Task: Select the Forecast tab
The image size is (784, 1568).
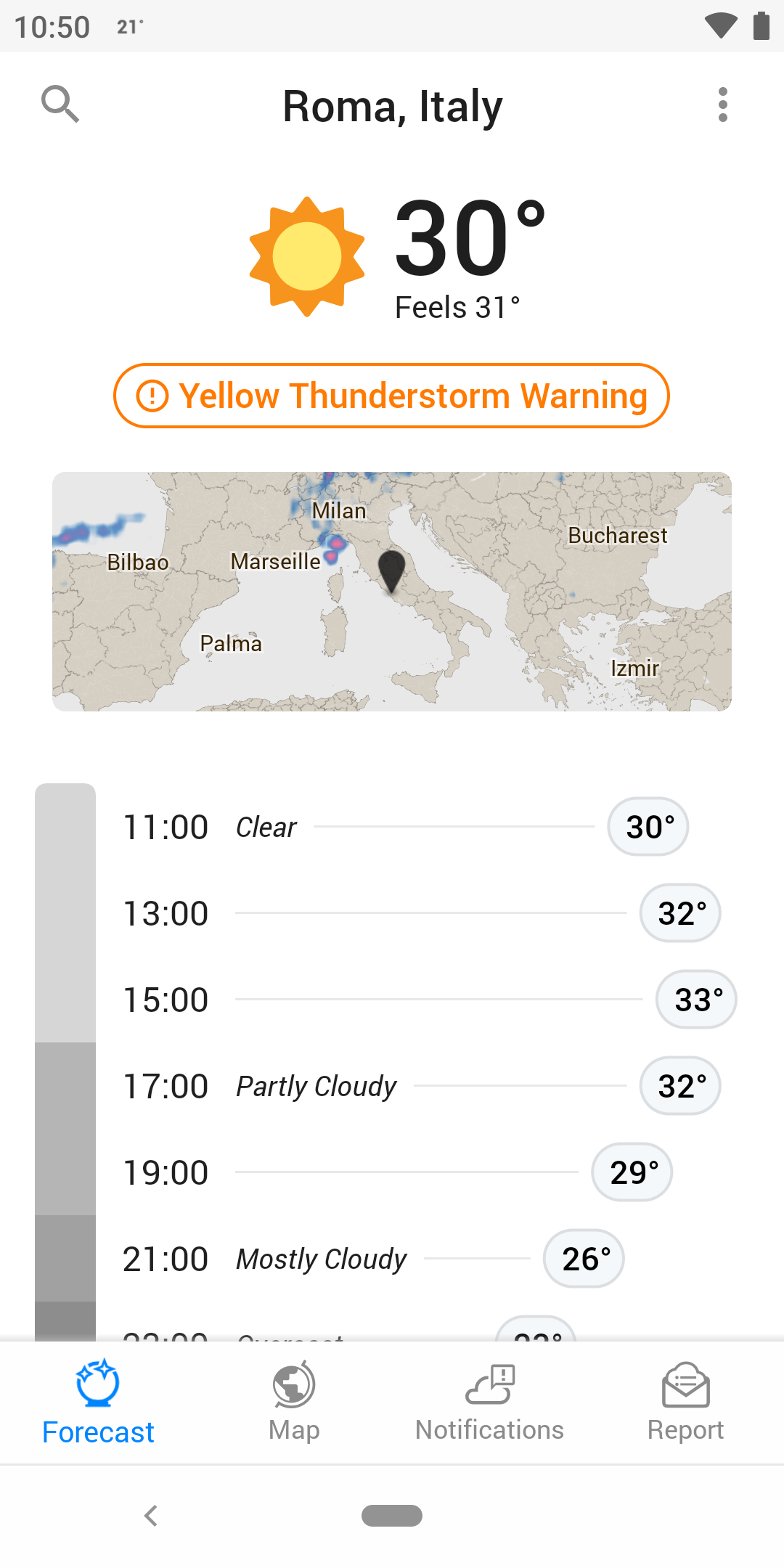Action: click(x=98, y=1402)
